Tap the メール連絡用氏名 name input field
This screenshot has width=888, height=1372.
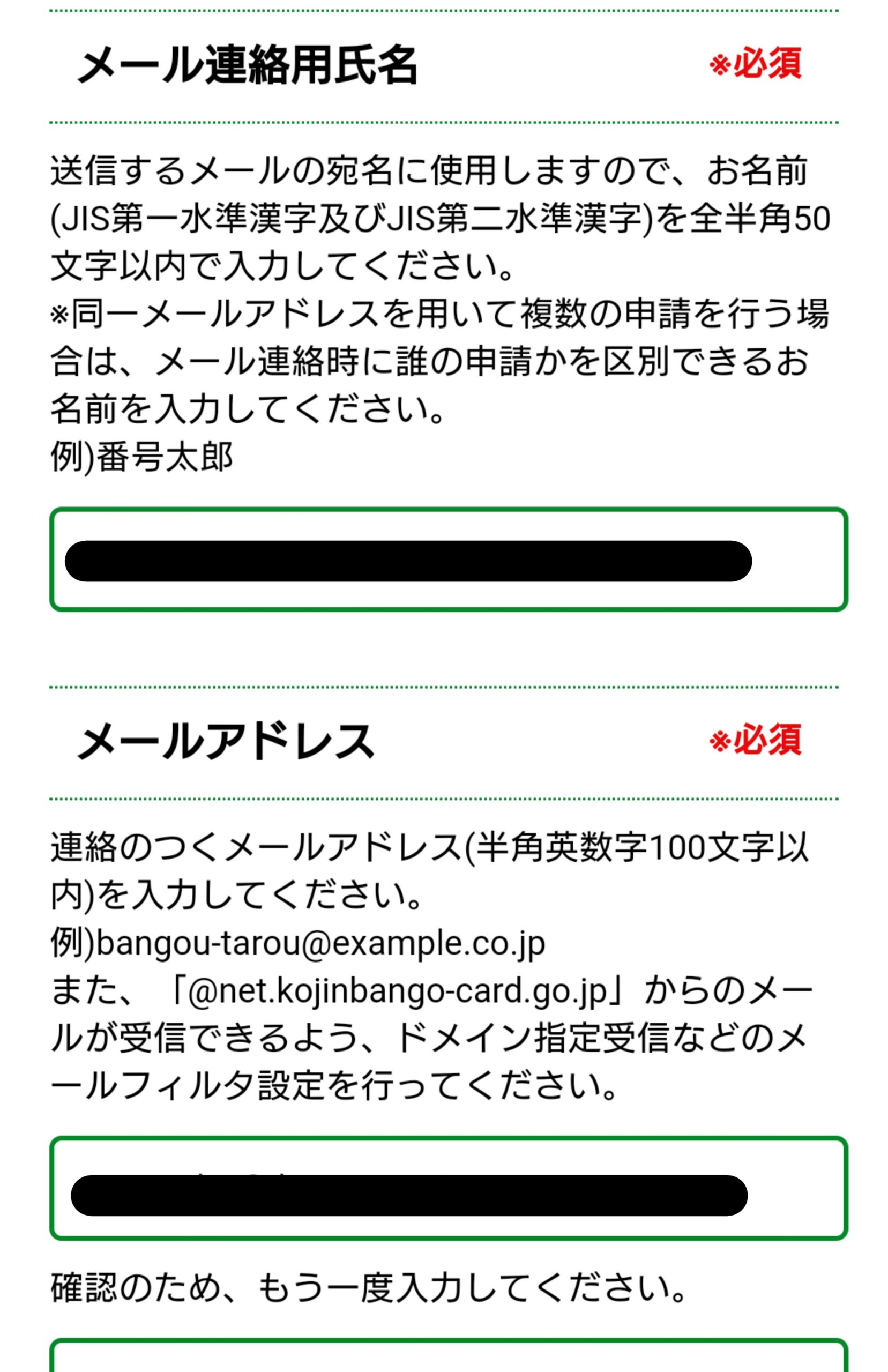point(448,560)
